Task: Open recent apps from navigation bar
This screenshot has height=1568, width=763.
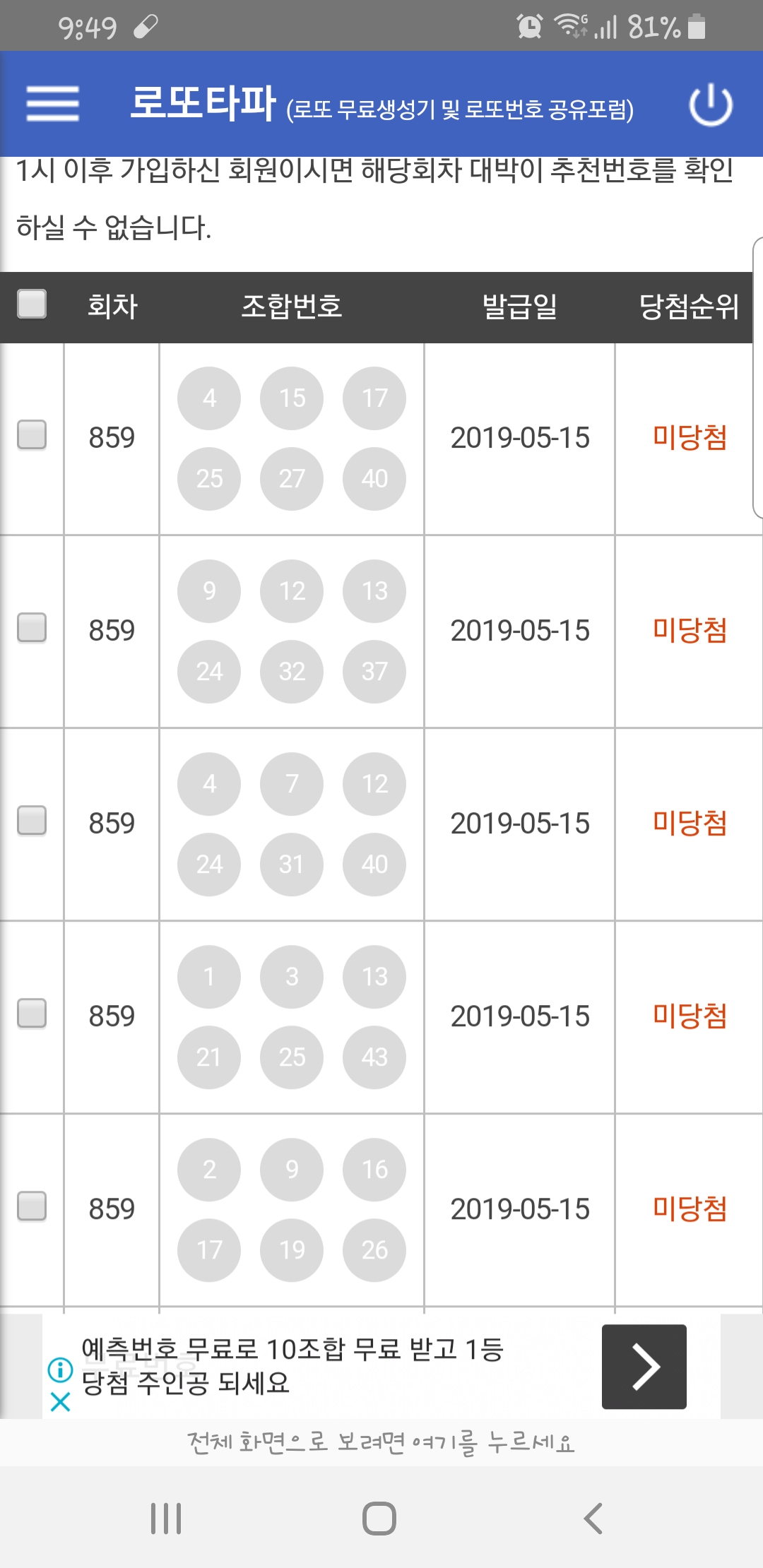Action: [166, 1519]
